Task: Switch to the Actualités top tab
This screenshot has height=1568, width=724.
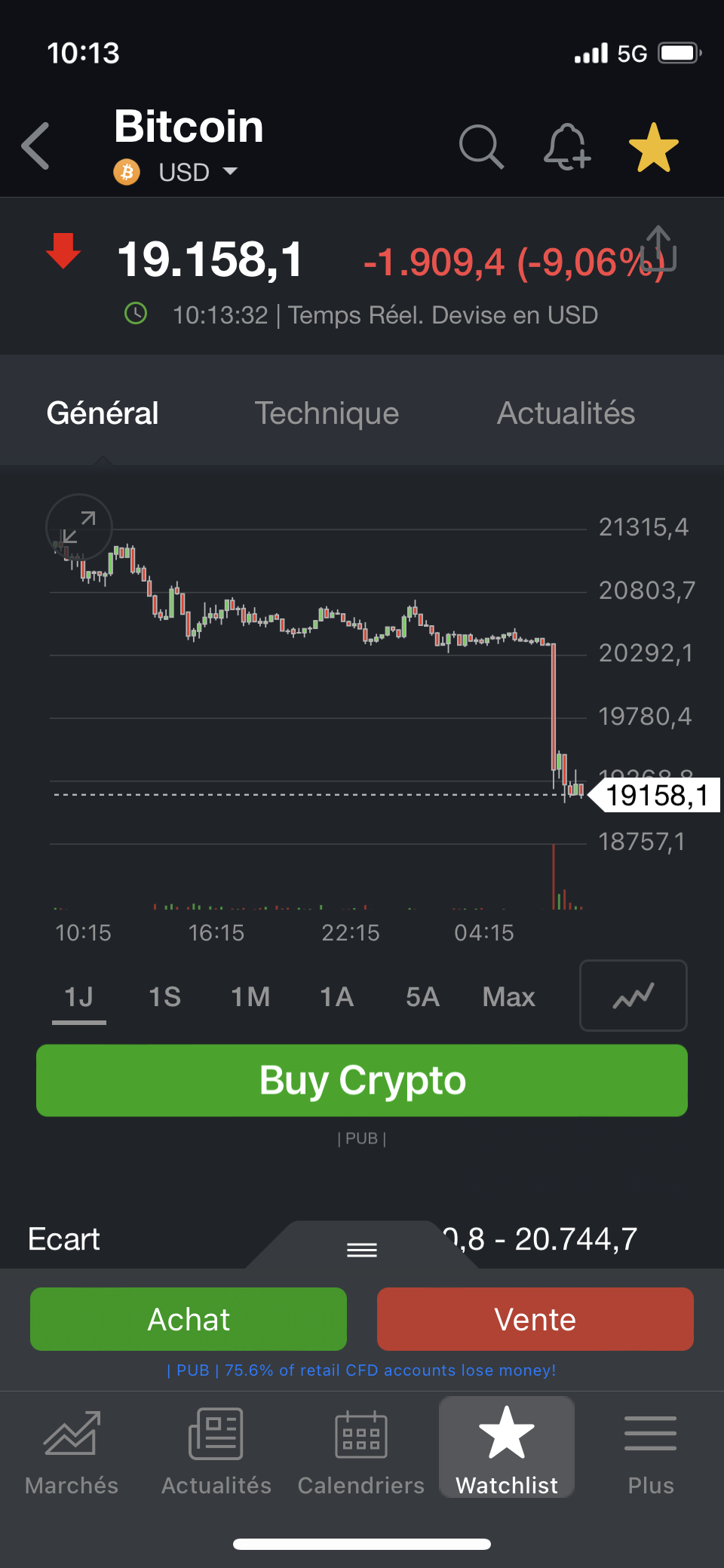Action: click(x=566, y=413)
